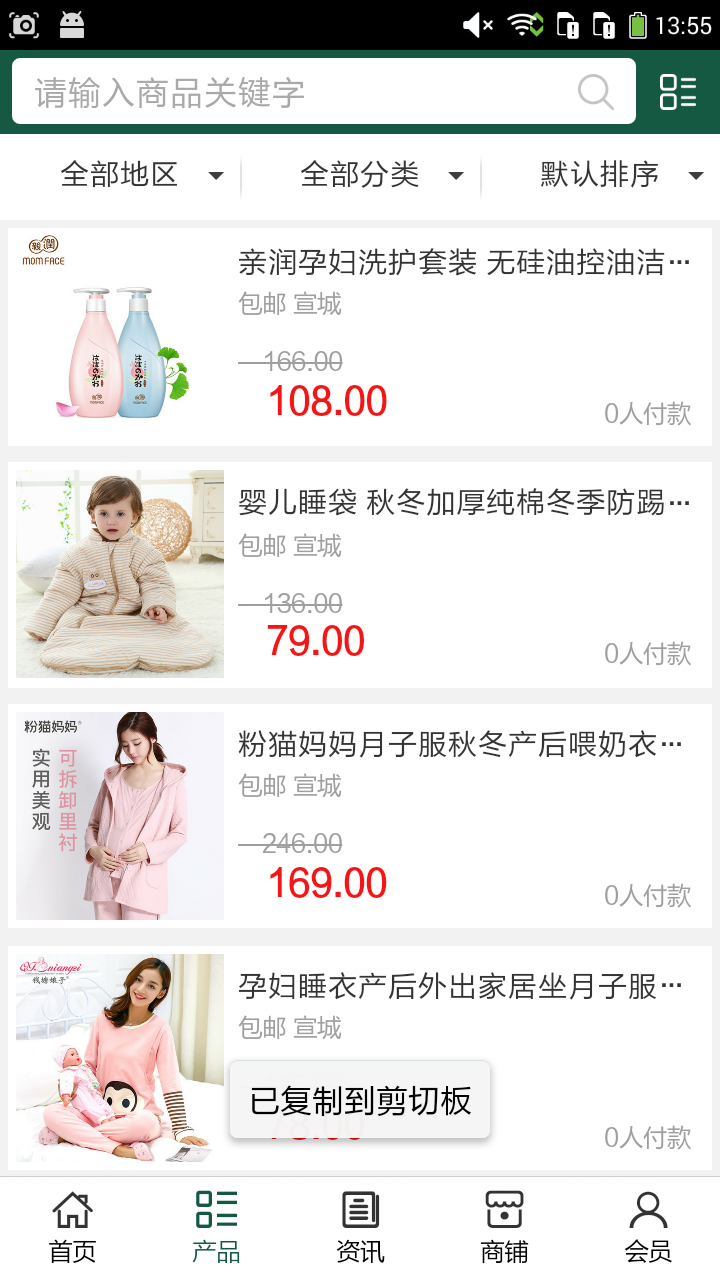Switch to the 资讯 news tab
The image size is (720, 1280).
360,1227
